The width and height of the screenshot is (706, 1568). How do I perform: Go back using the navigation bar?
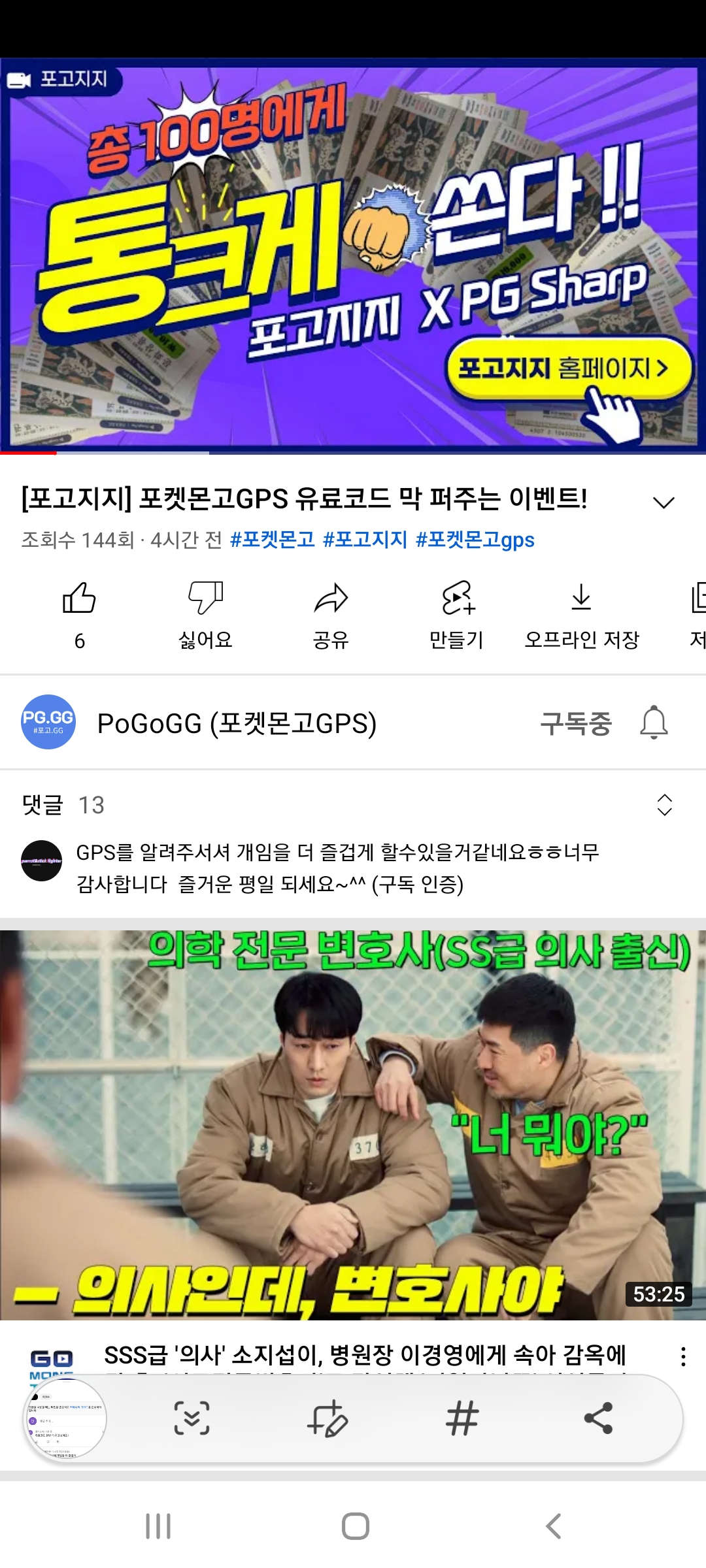pyautogui.click(x=553, y=1526)
